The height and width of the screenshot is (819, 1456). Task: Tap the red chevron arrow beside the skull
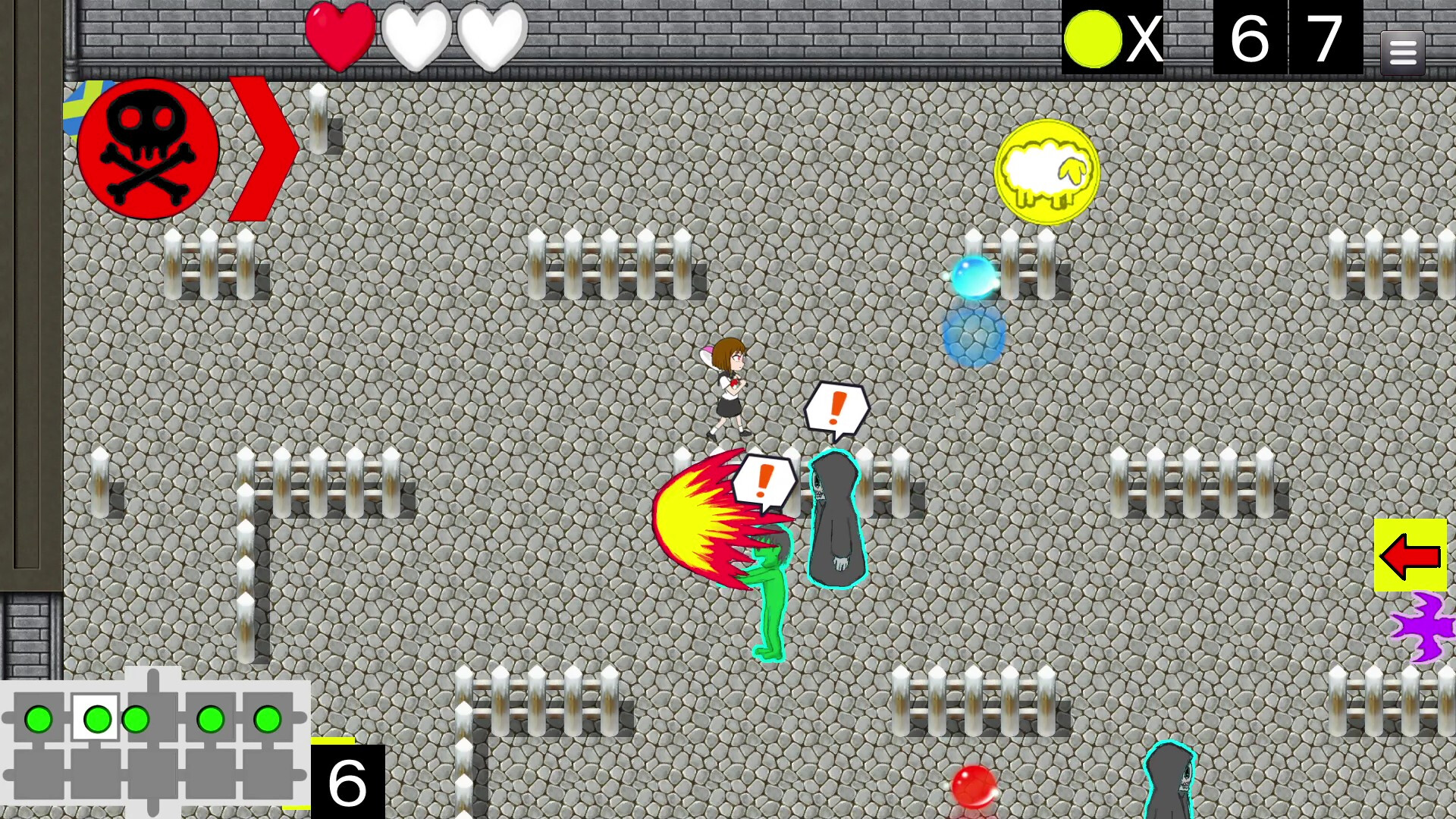click(265, 149)
